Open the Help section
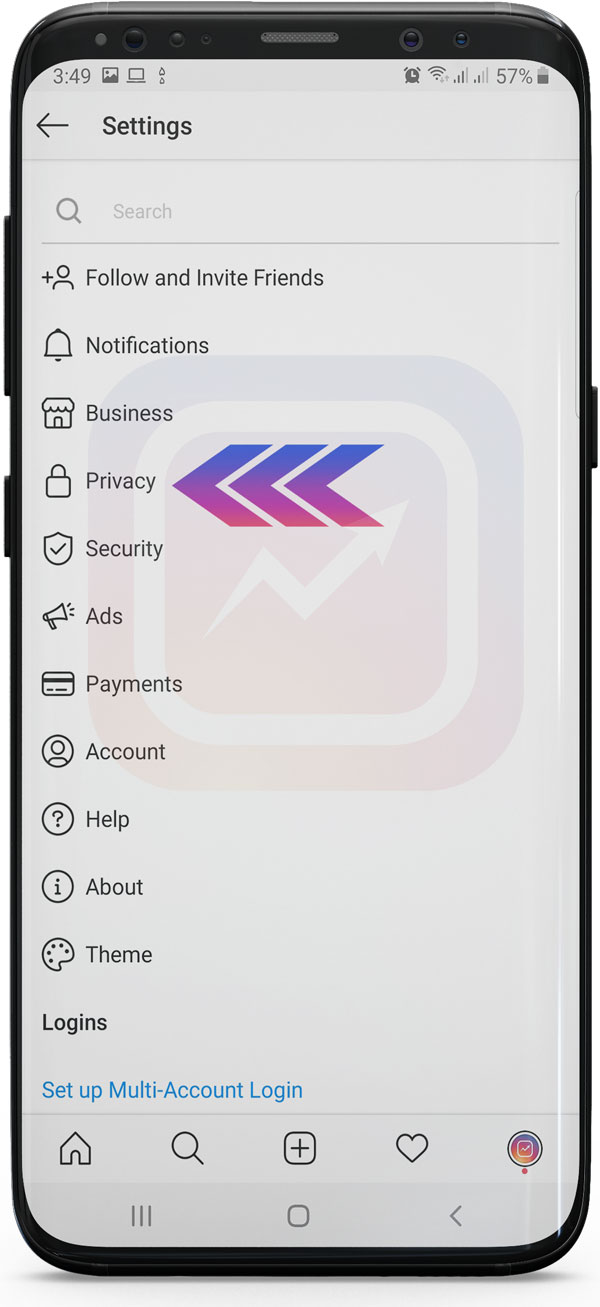Viewport: 600px width, 1307px height. point(107,820)
